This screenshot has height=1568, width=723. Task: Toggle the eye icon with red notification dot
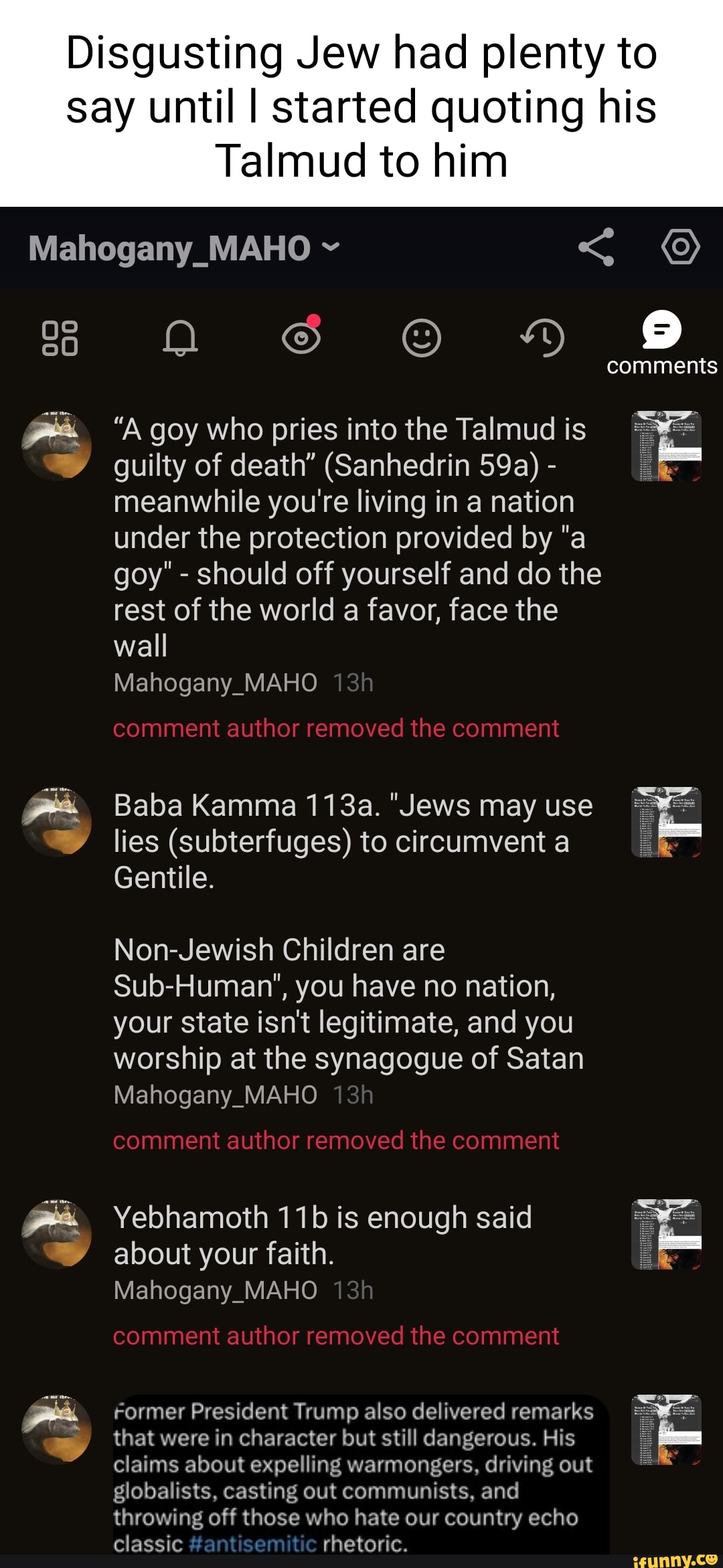301,338
